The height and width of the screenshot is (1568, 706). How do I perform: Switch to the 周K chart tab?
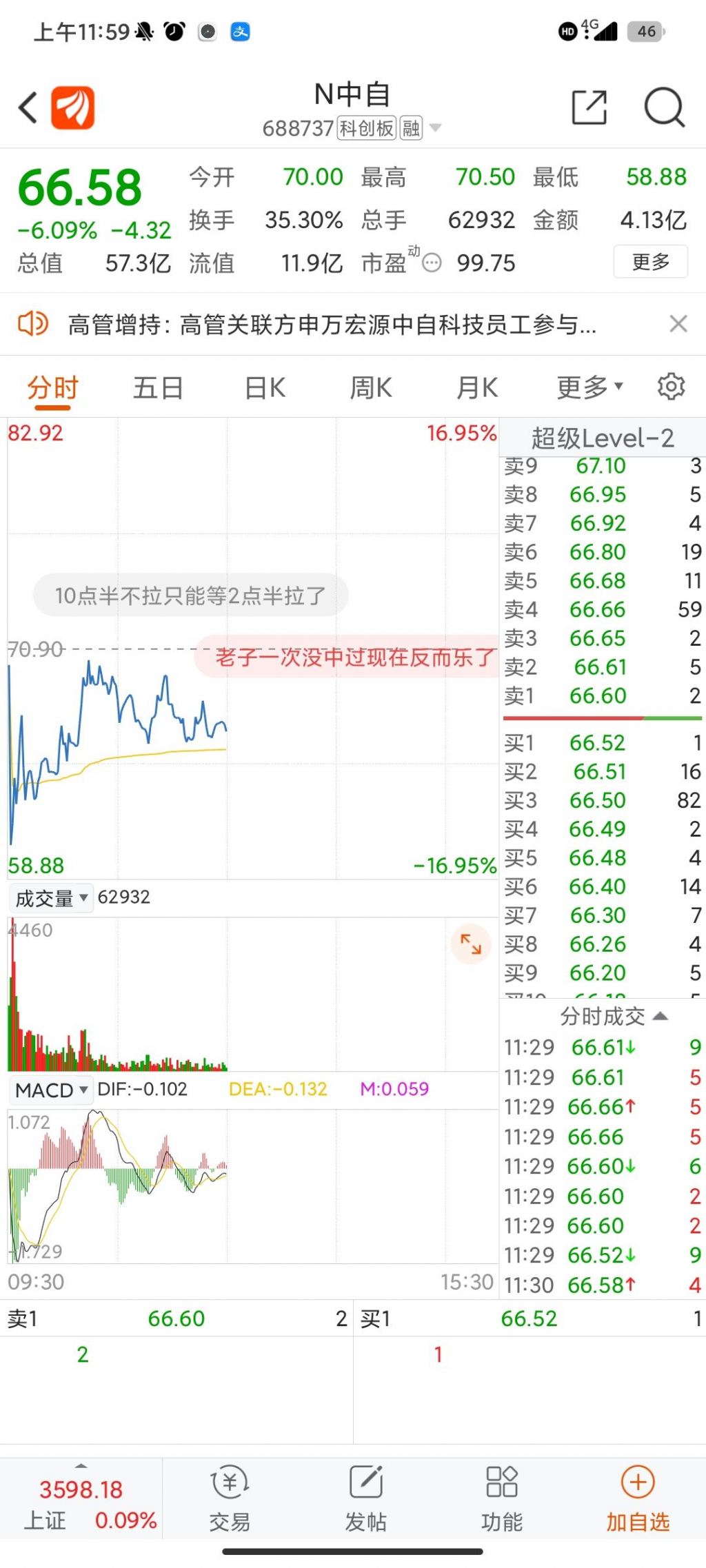pos(371,388)
